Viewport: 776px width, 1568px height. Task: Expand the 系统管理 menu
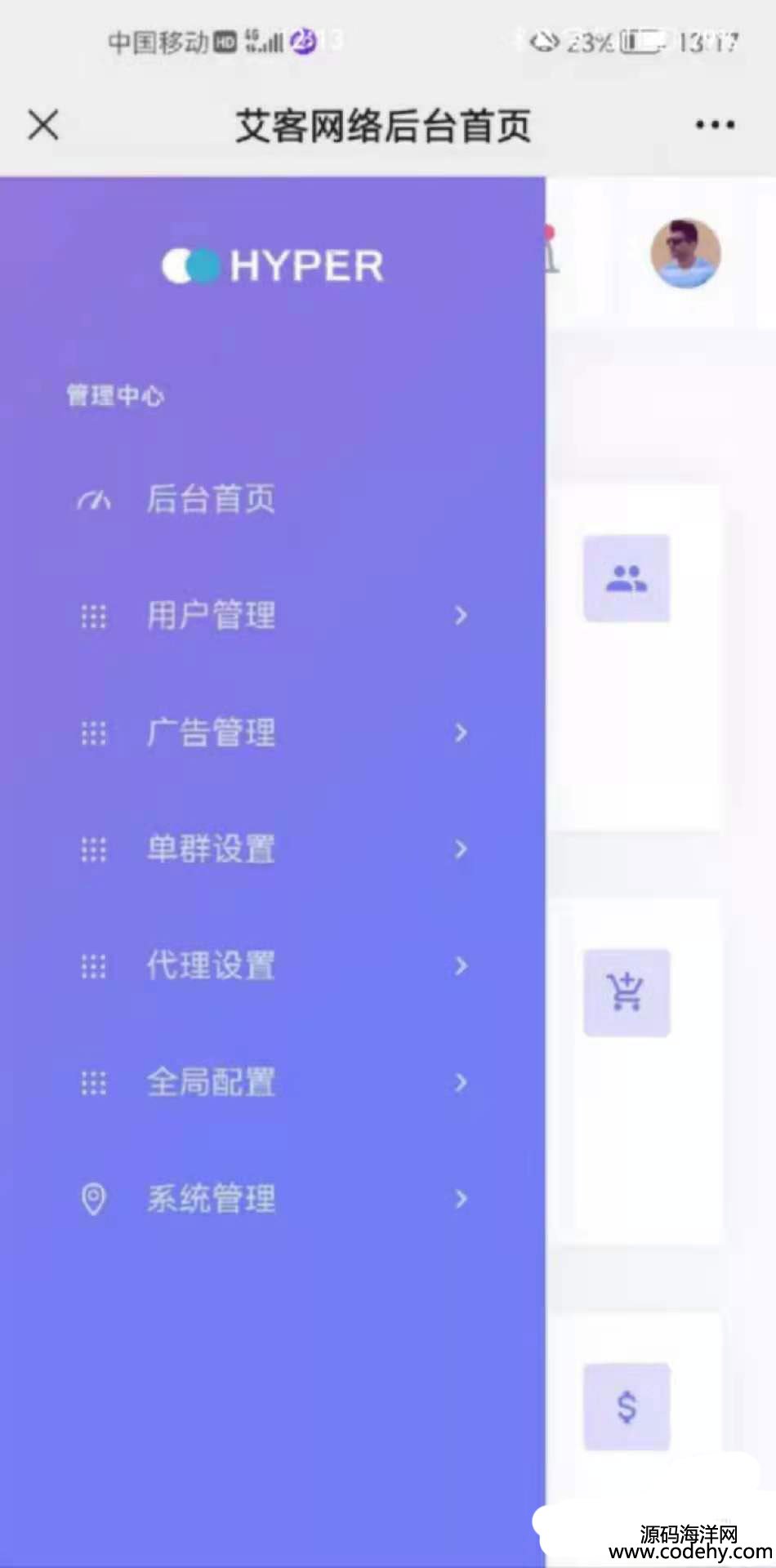(211, 1199)
